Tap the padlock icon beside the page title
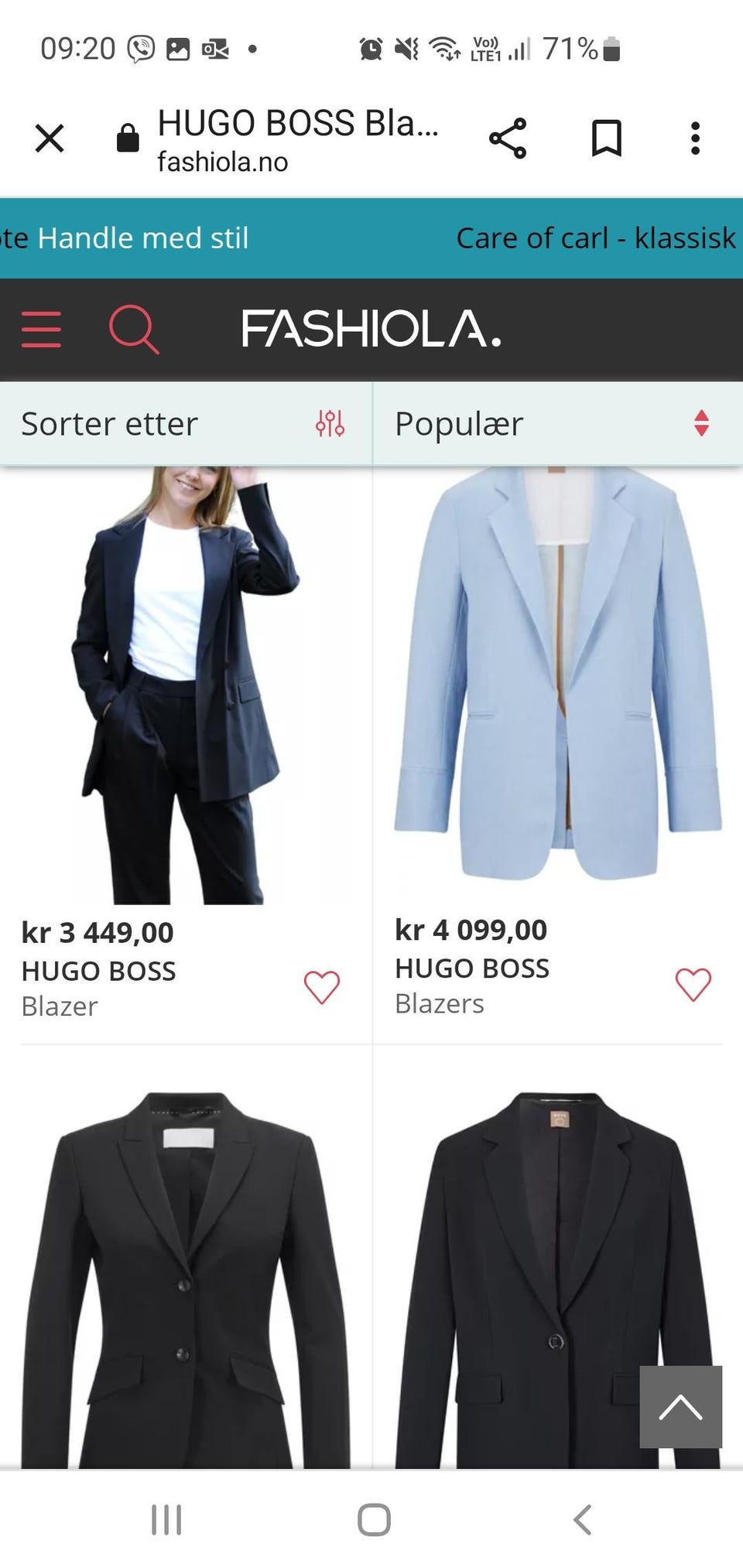Image resolution: width=743 pixels, height=1568 pixels. click(128, 138)
